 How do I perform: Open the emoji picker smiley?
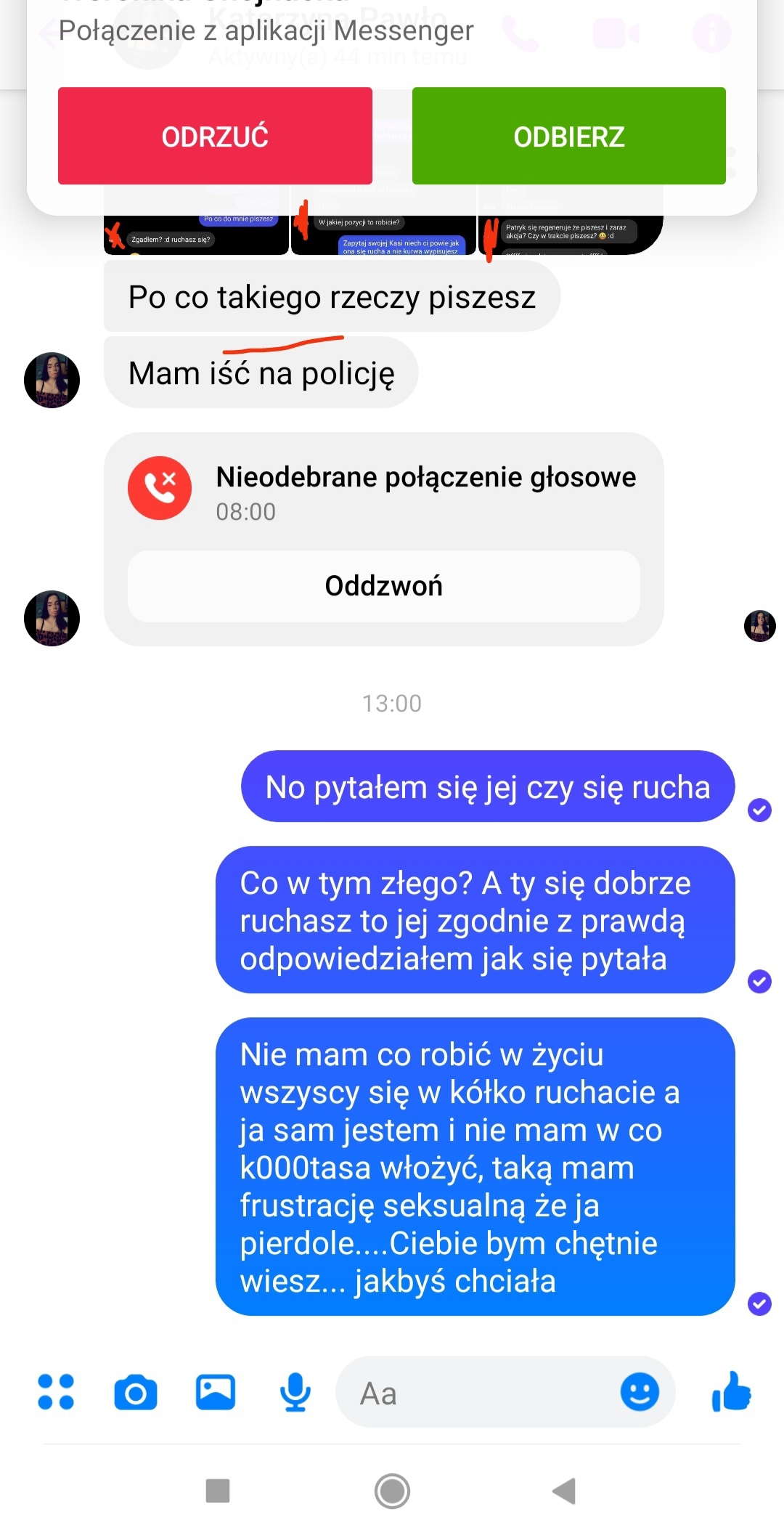[x=640, y=1392]
